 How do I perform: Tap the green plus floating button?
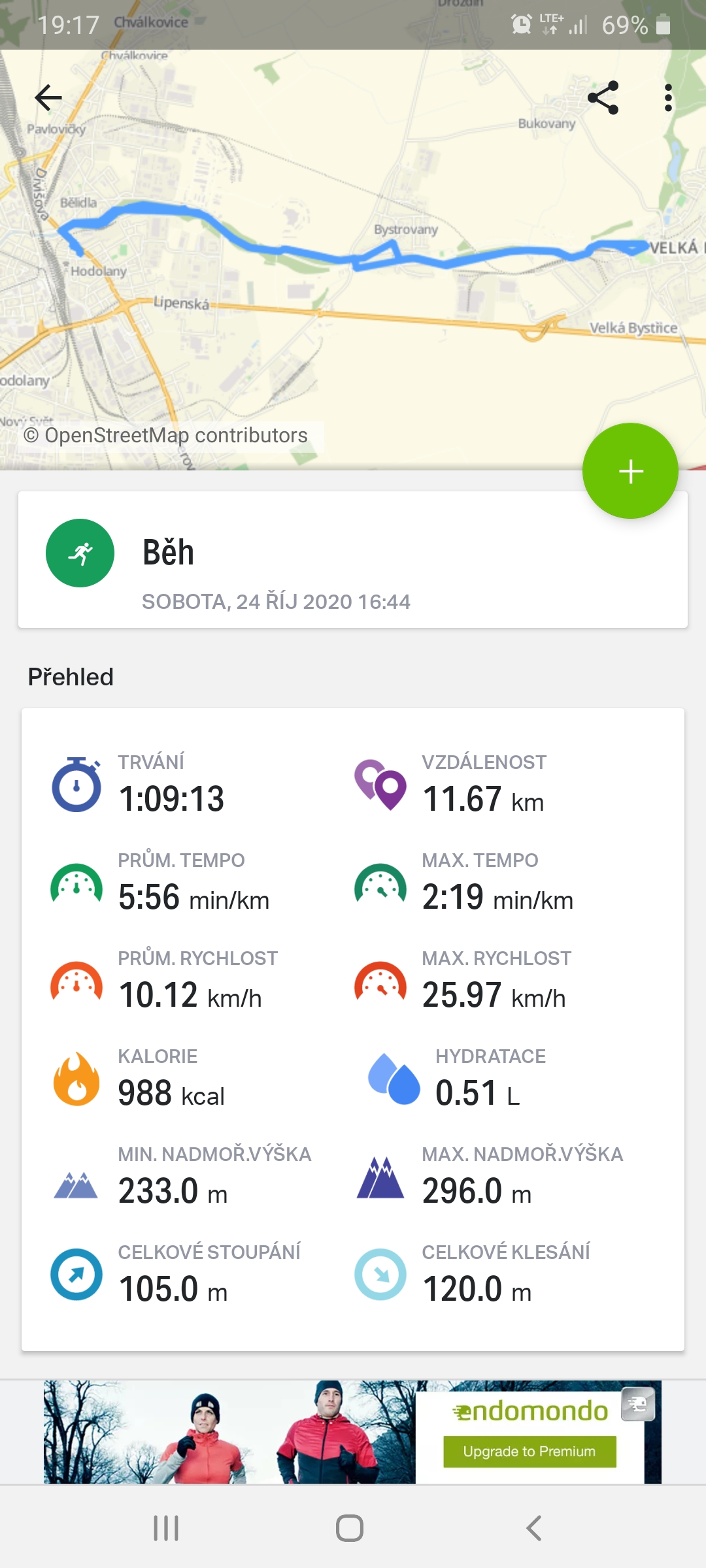[630, 471]
